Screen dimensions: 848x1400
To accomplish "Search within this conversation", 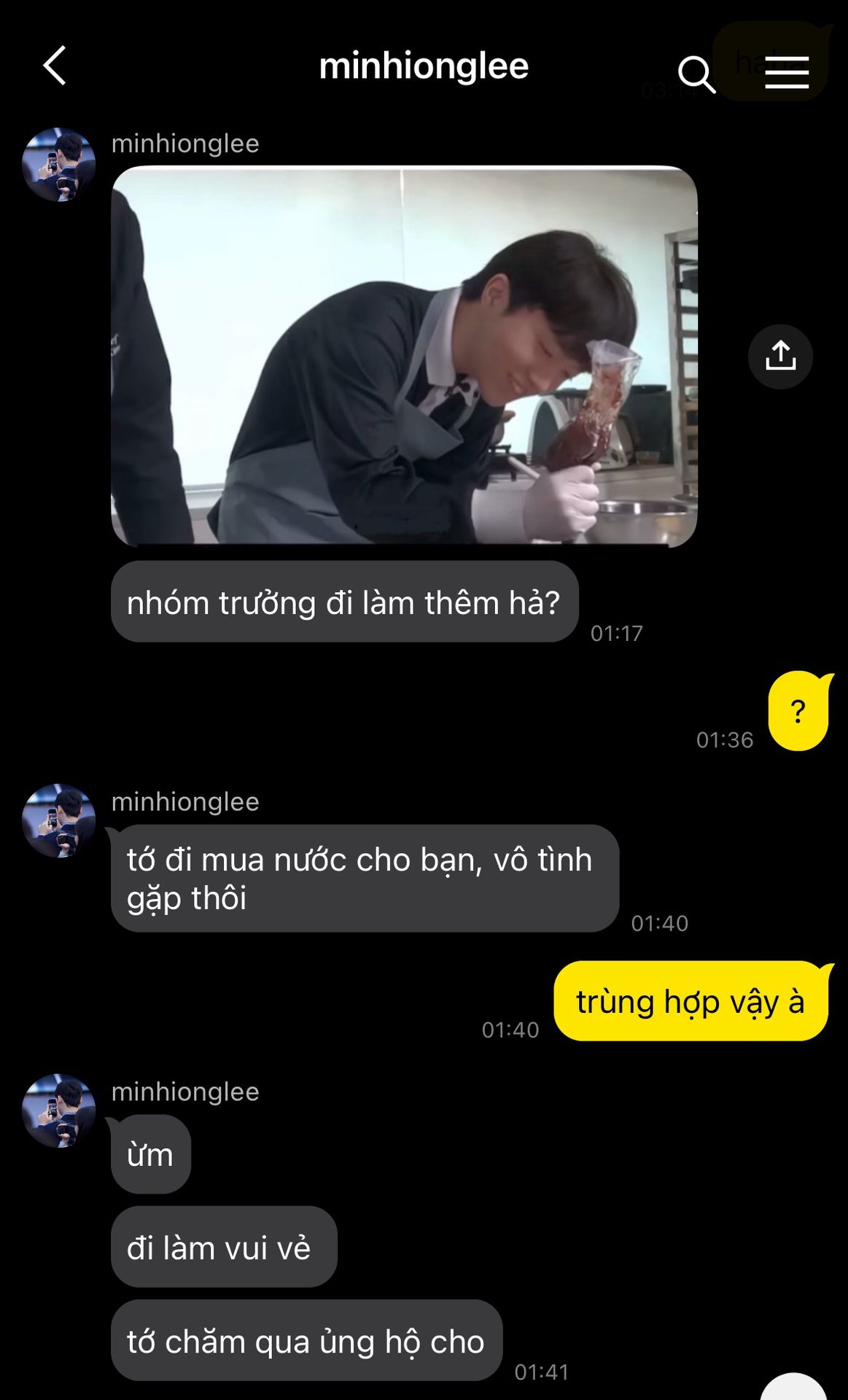I will [x=696, y=74].
